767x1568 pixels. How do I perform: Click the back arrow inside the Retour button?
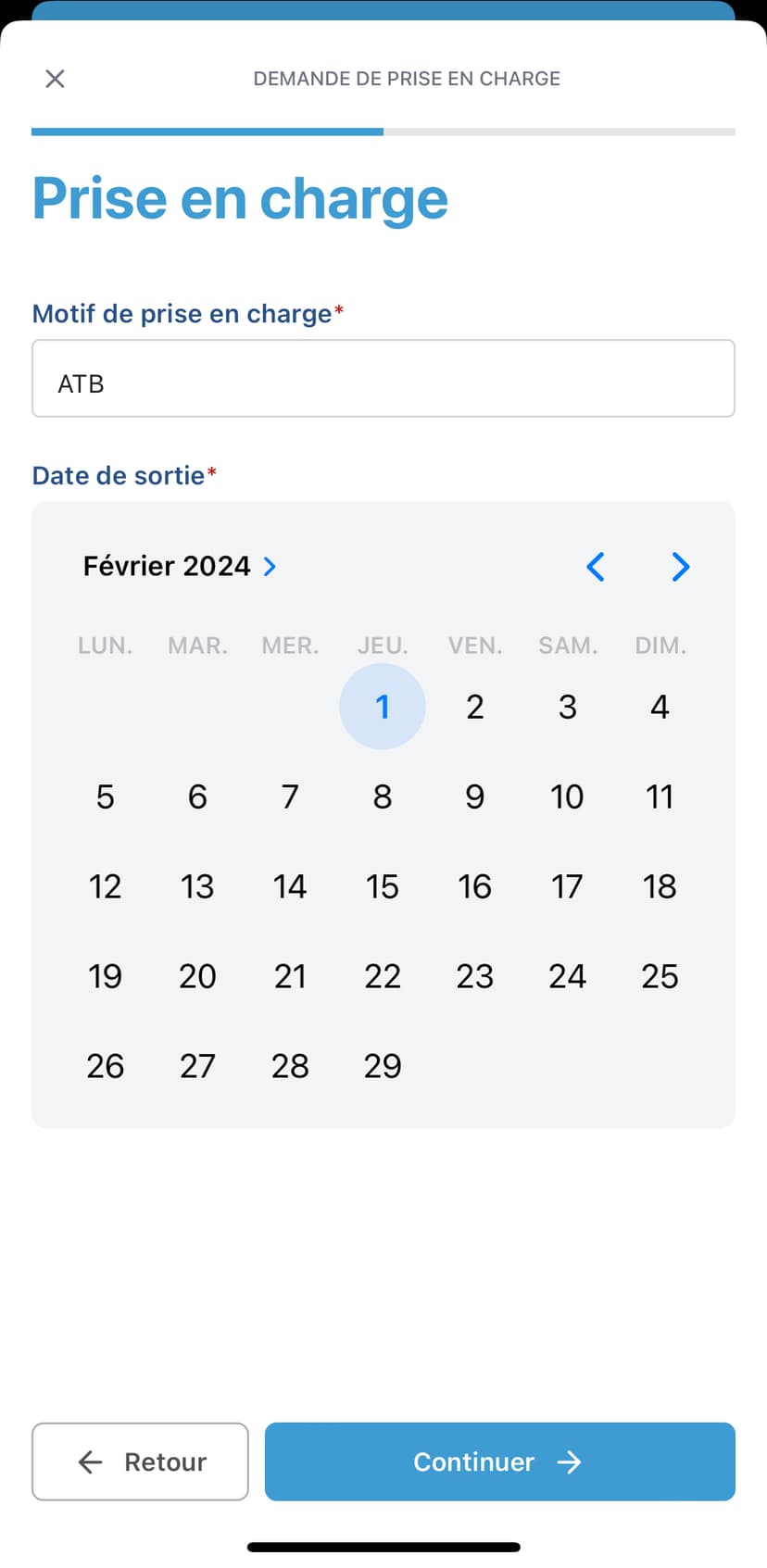[x=90, y=1461]
